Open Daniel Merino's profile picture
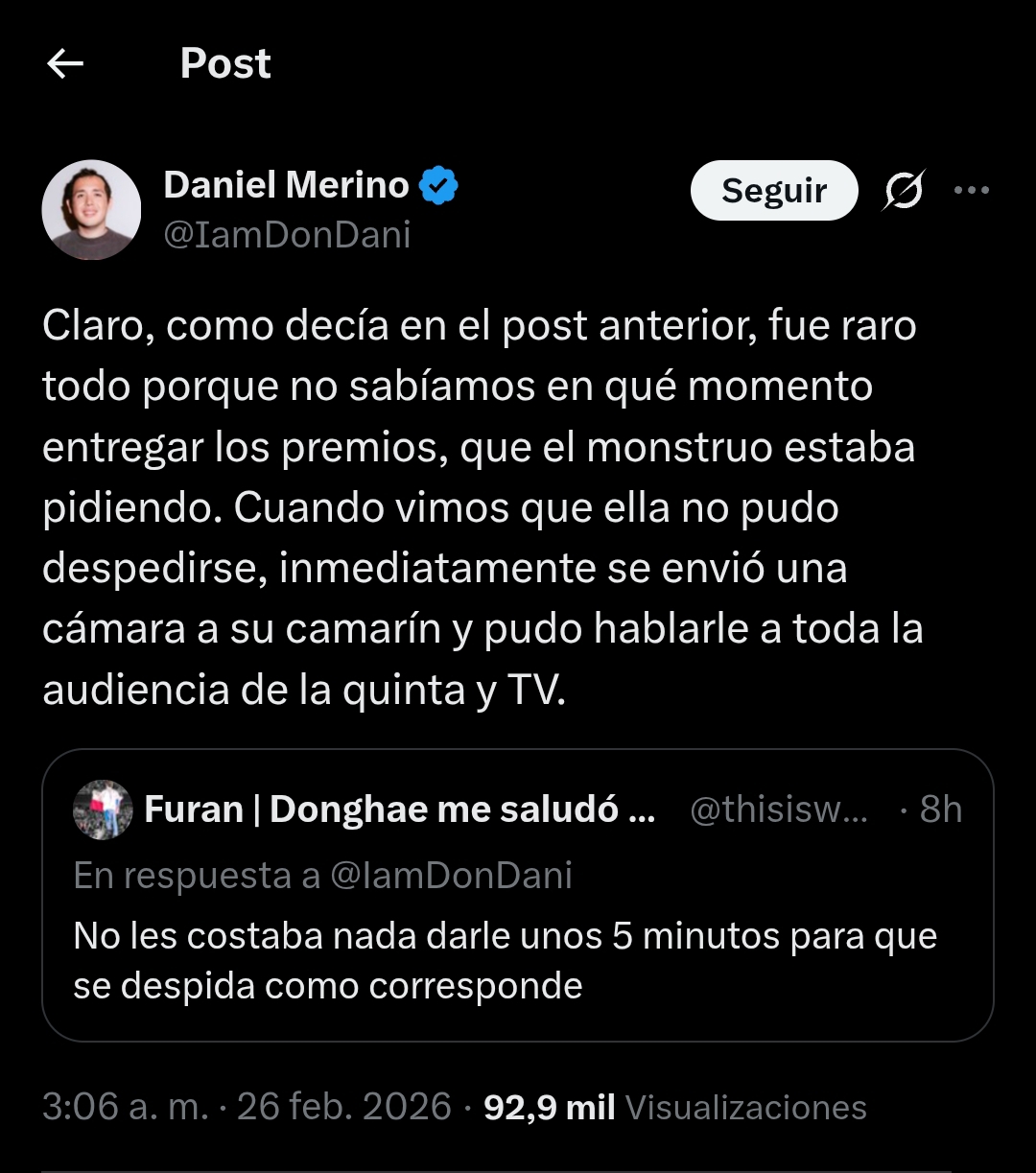Screen dimensions: 1036x1173 [x=91, y=210]
